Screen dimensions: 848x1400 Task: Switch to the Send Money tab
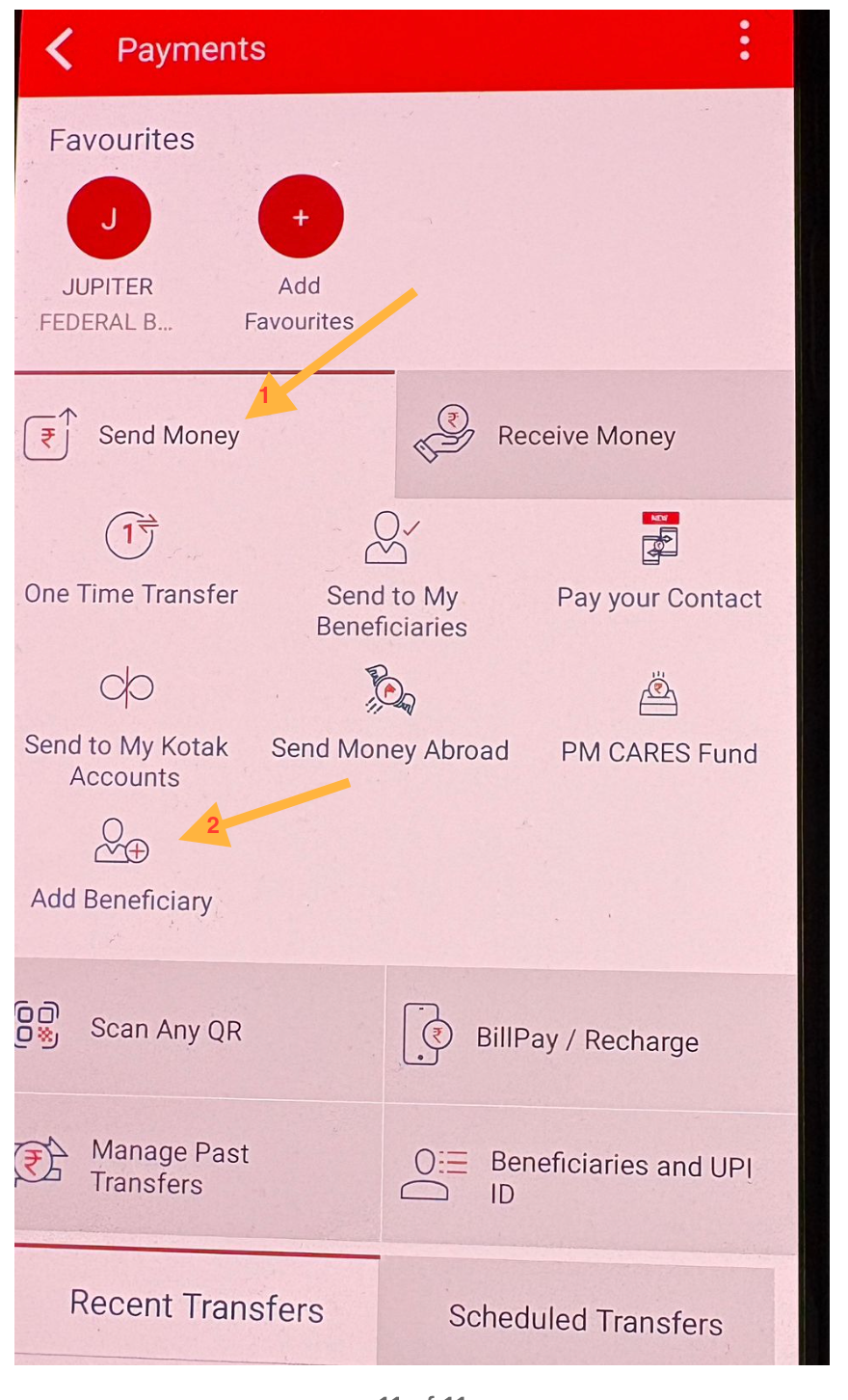pos(169,436)
